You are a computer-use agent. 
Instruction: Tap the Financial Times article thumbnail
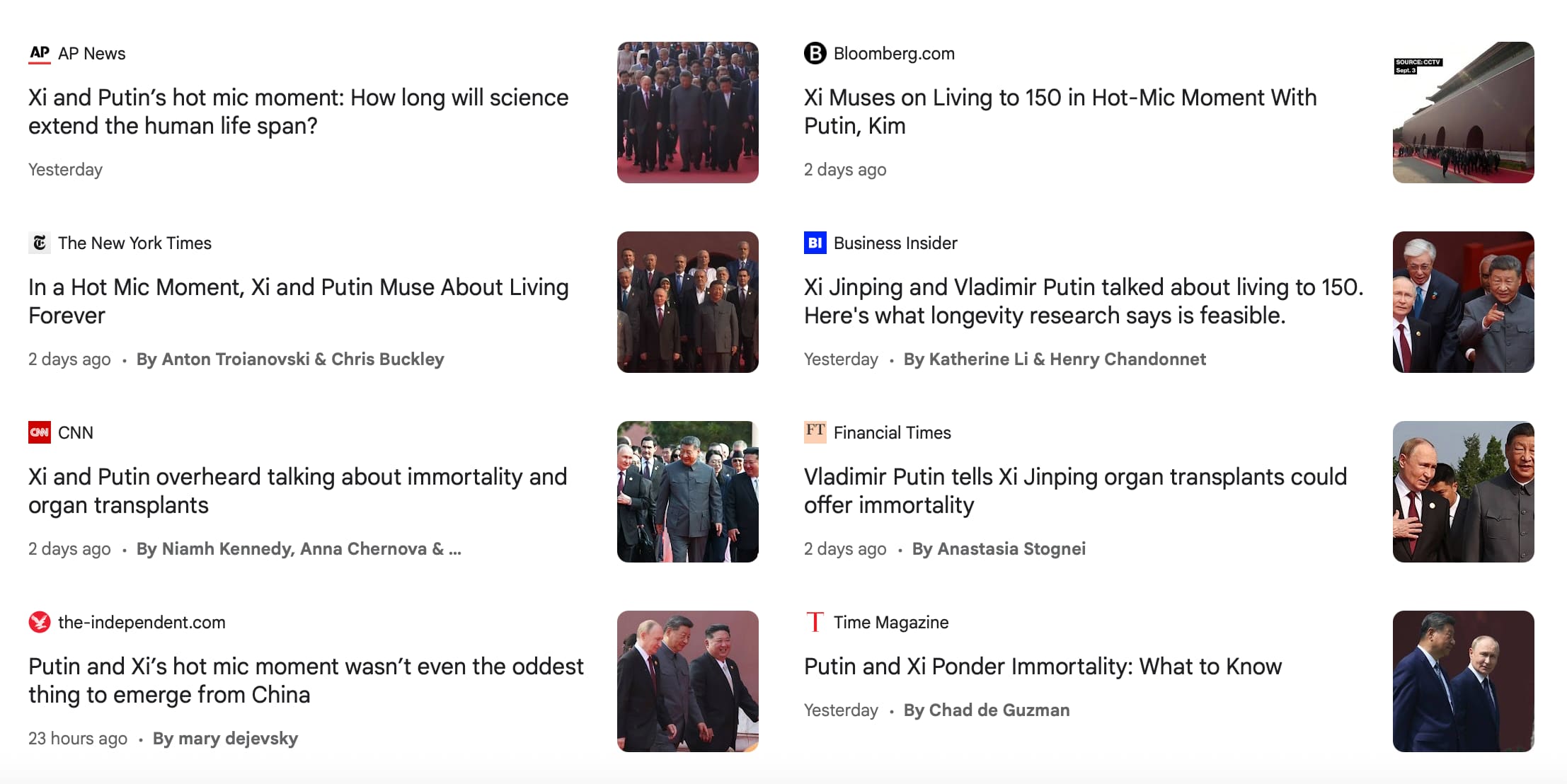(x=1463, y=492)
